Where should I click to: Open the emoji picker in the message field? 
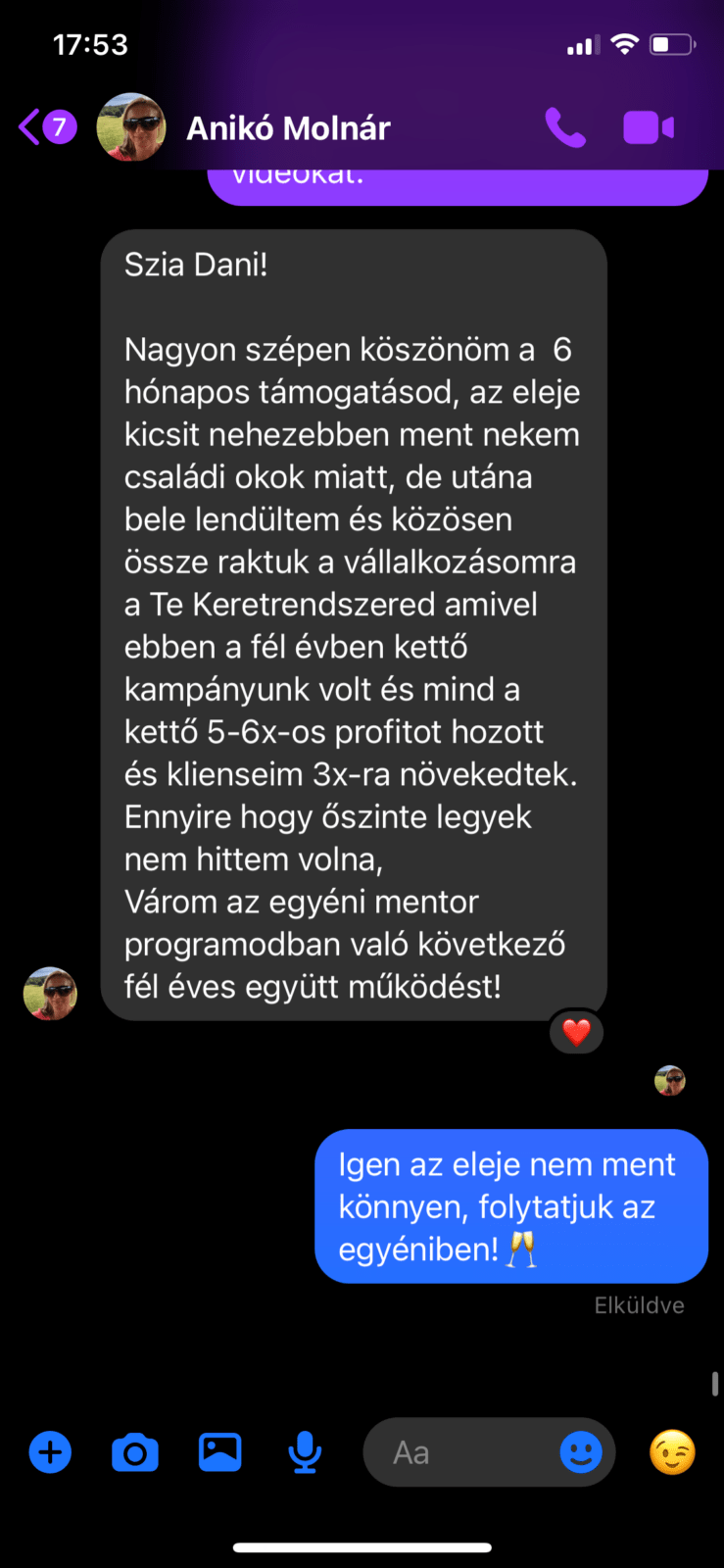click(581, 1452)
